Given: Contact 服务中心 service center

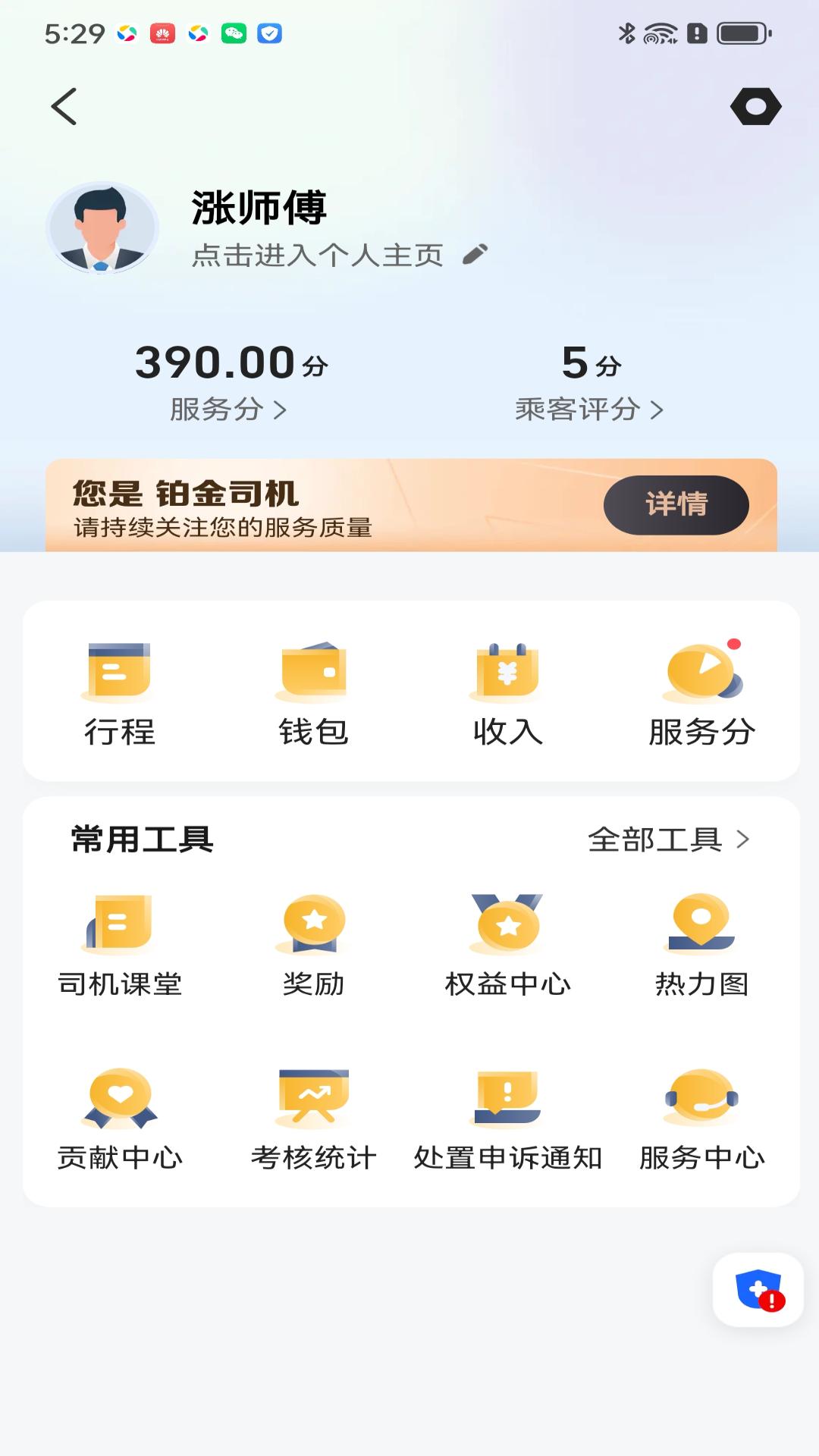Looking at the screenshot, I should (701, 1111).
